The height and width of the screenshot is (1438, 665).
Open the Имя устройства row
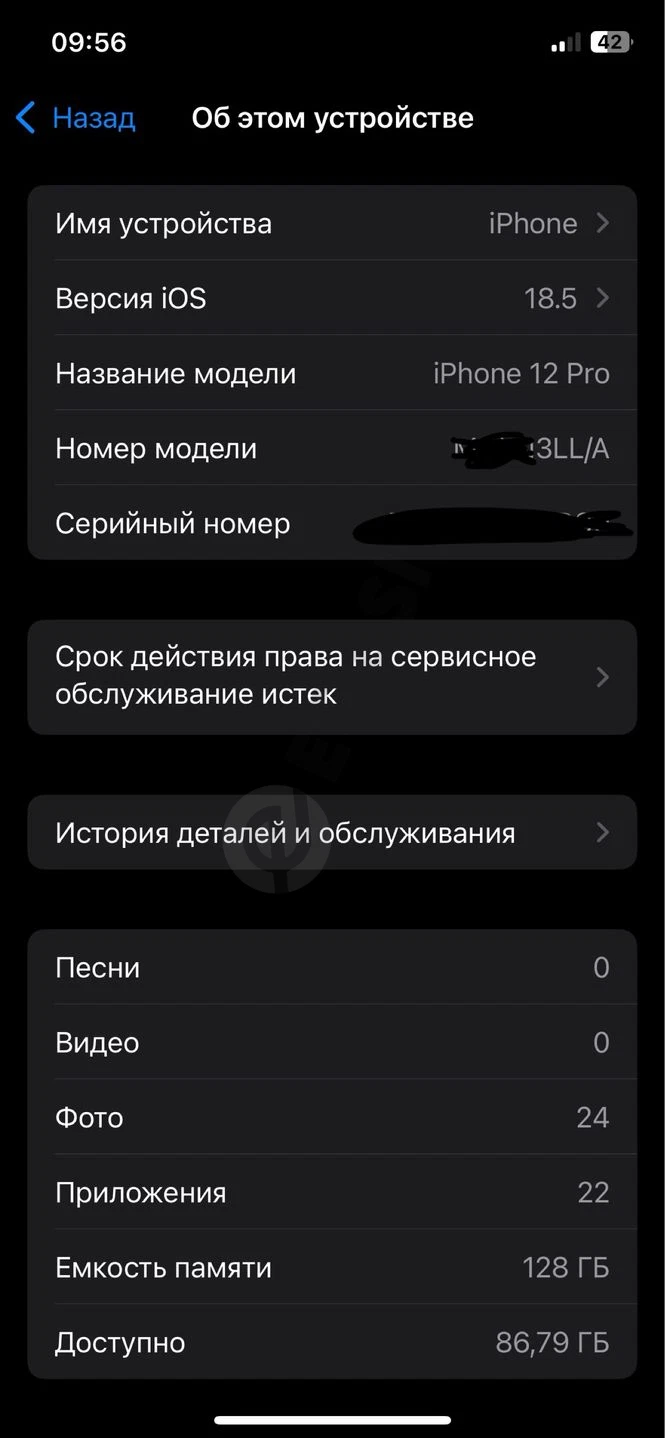click(x=332, y=223)
